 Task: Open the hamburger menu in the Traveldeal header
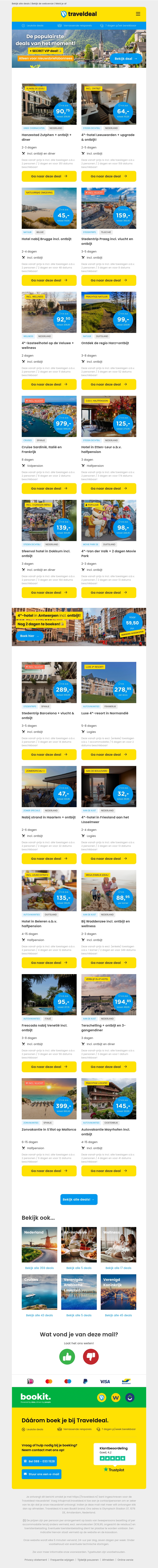click(x=138, y=13)
